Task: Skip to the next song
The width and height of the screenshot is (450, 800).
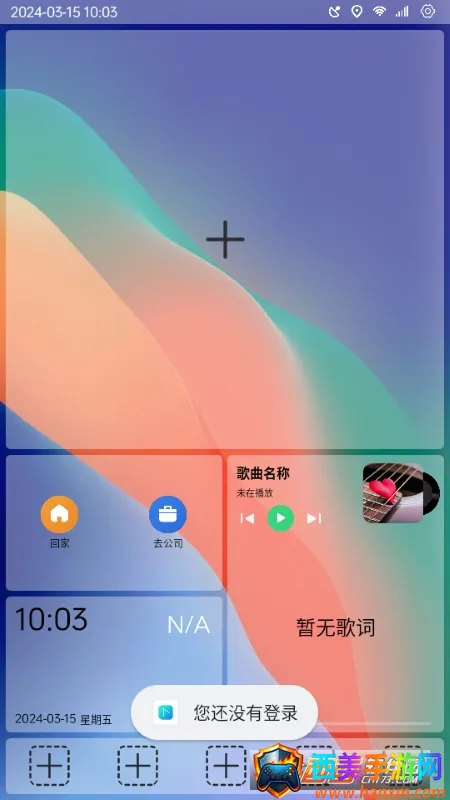Action: pyautogui.click(x=314, y=518)
